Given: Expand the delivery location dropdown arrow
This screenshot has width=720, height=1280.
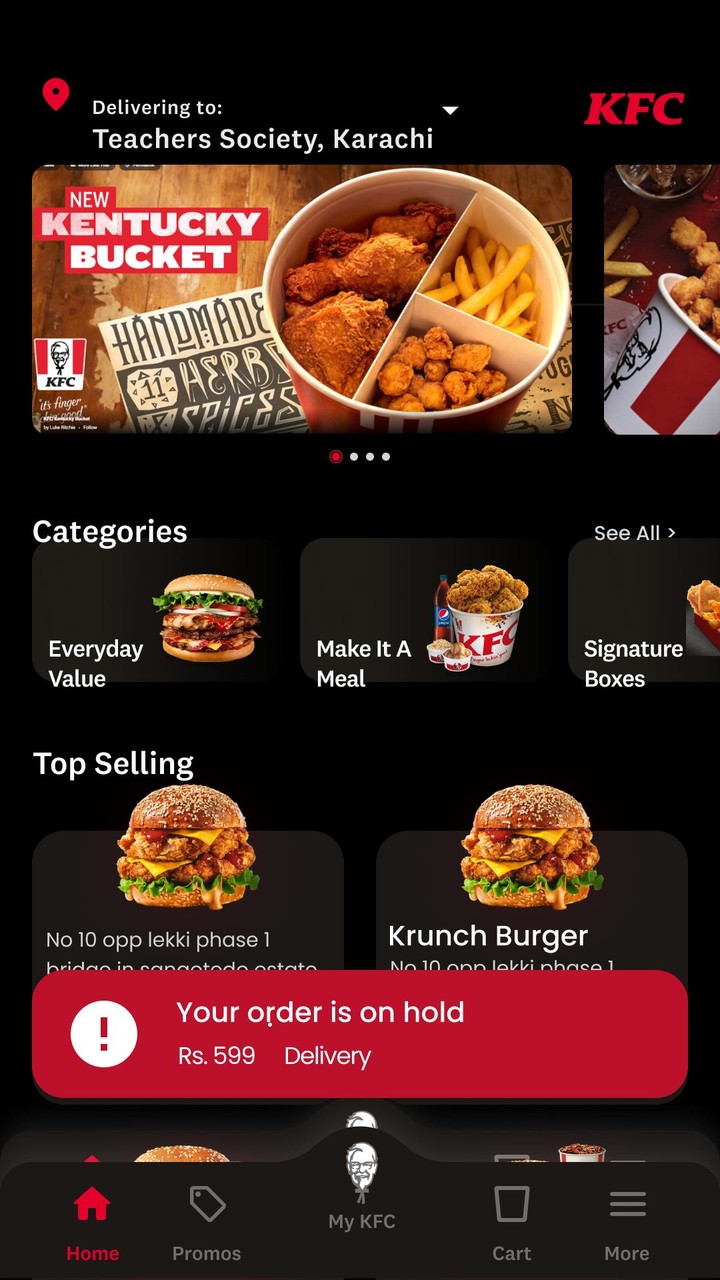Looking at the screenshot, I should [450, 111].
